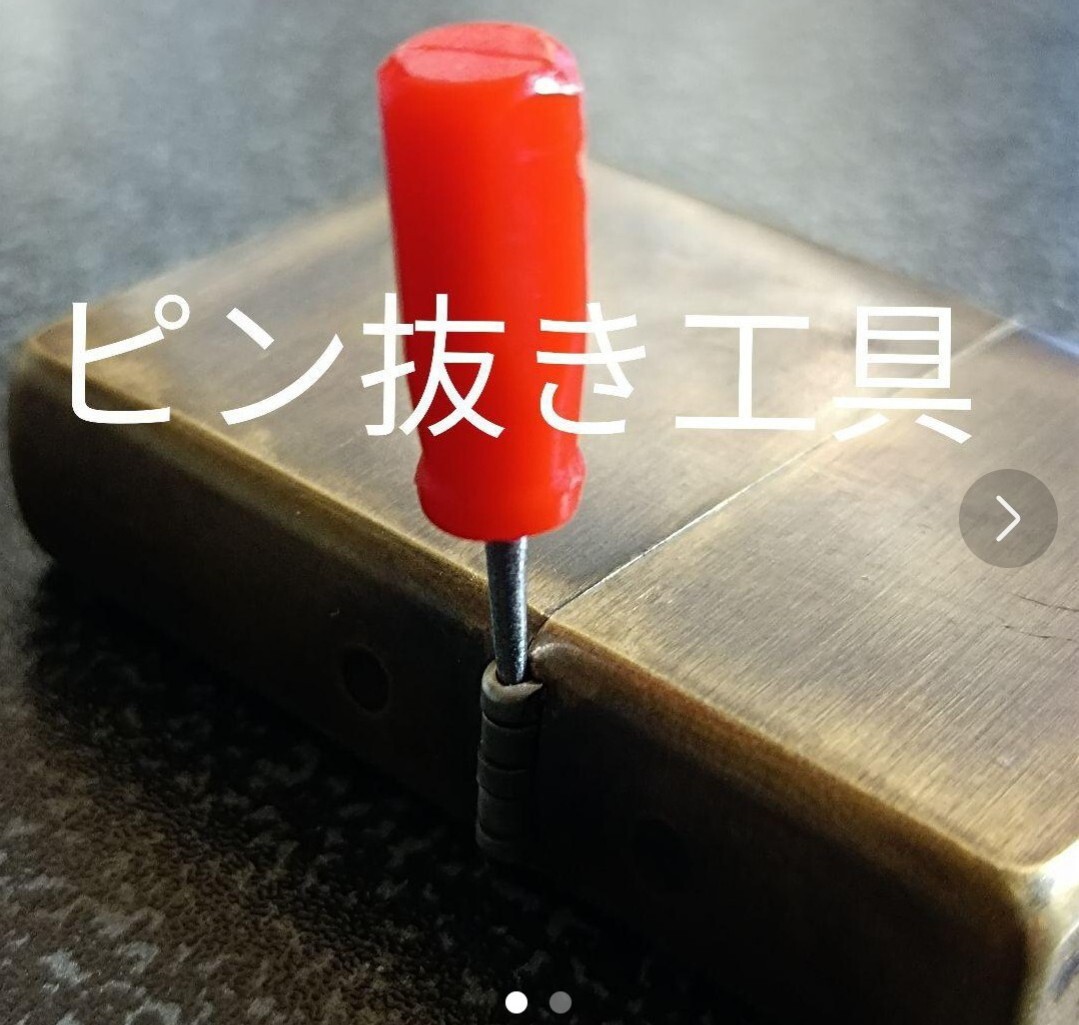Viewport: 1079px width, 1025px height.
Task: Show the next product image
Action: pyautogui.click(x=1007, y=518)
